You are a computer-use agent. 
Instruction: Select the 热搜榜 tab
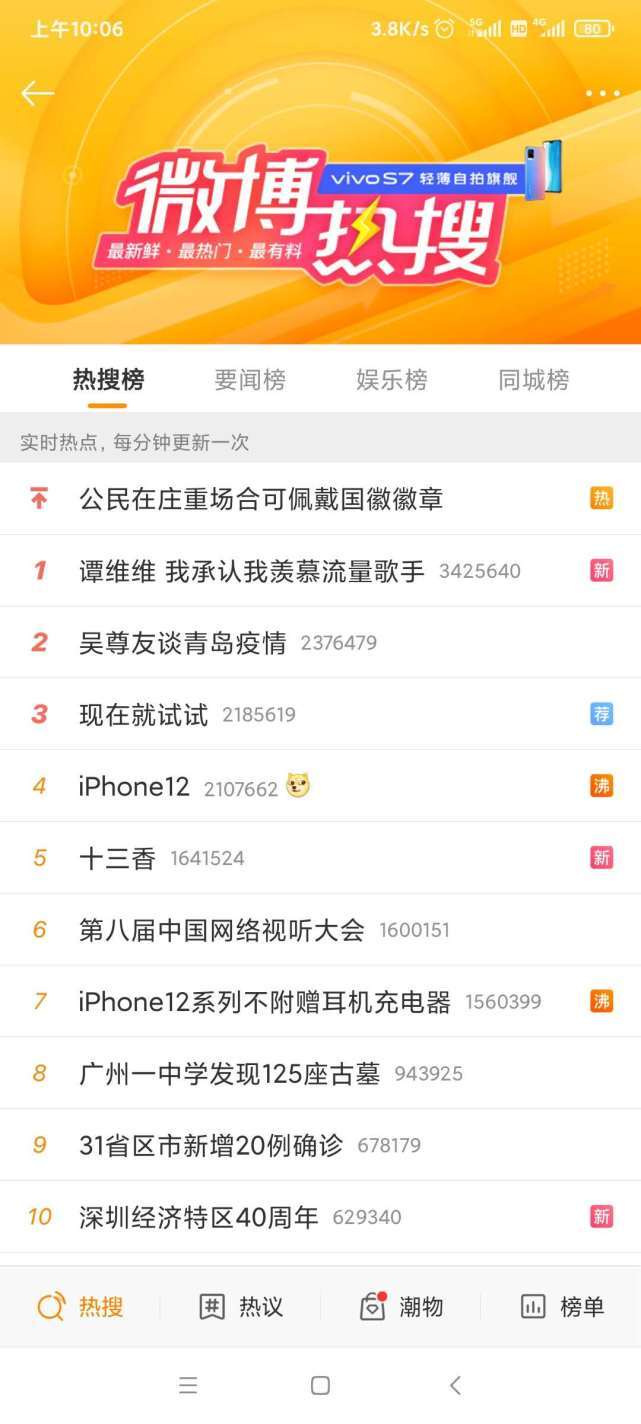coord(108,380)
